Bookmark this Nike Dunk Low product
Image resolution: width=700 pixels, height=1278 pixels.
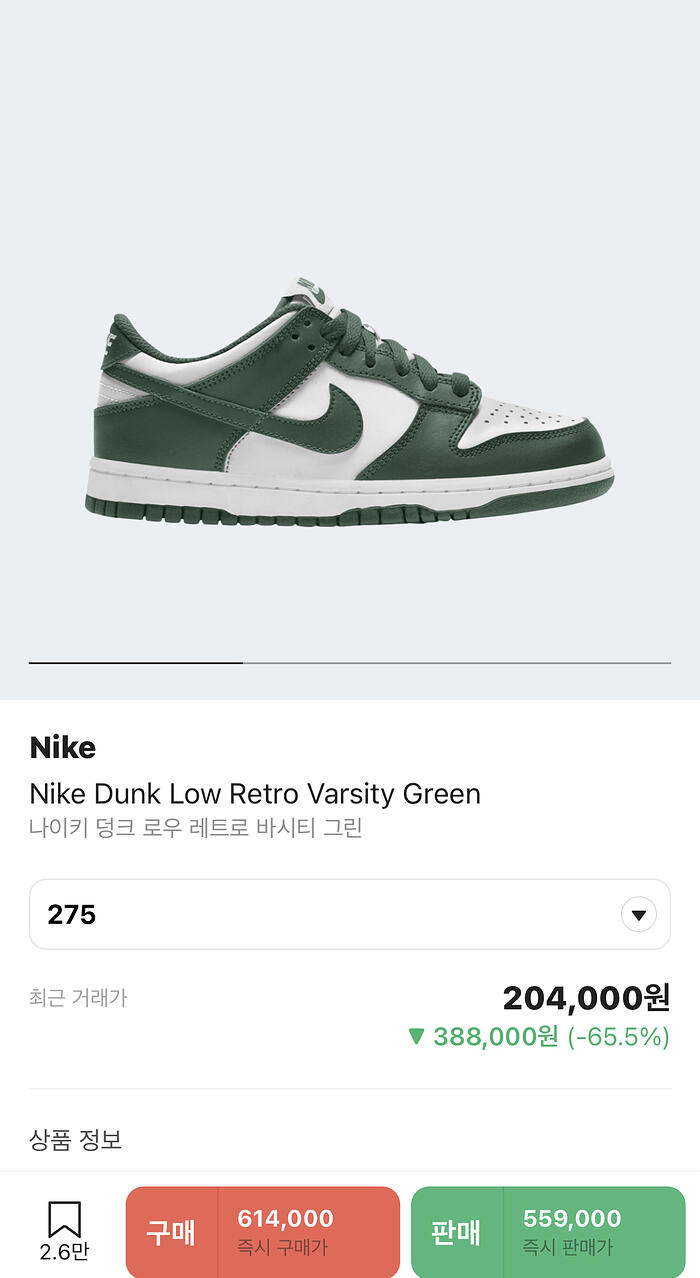[x=64, y=1230]
